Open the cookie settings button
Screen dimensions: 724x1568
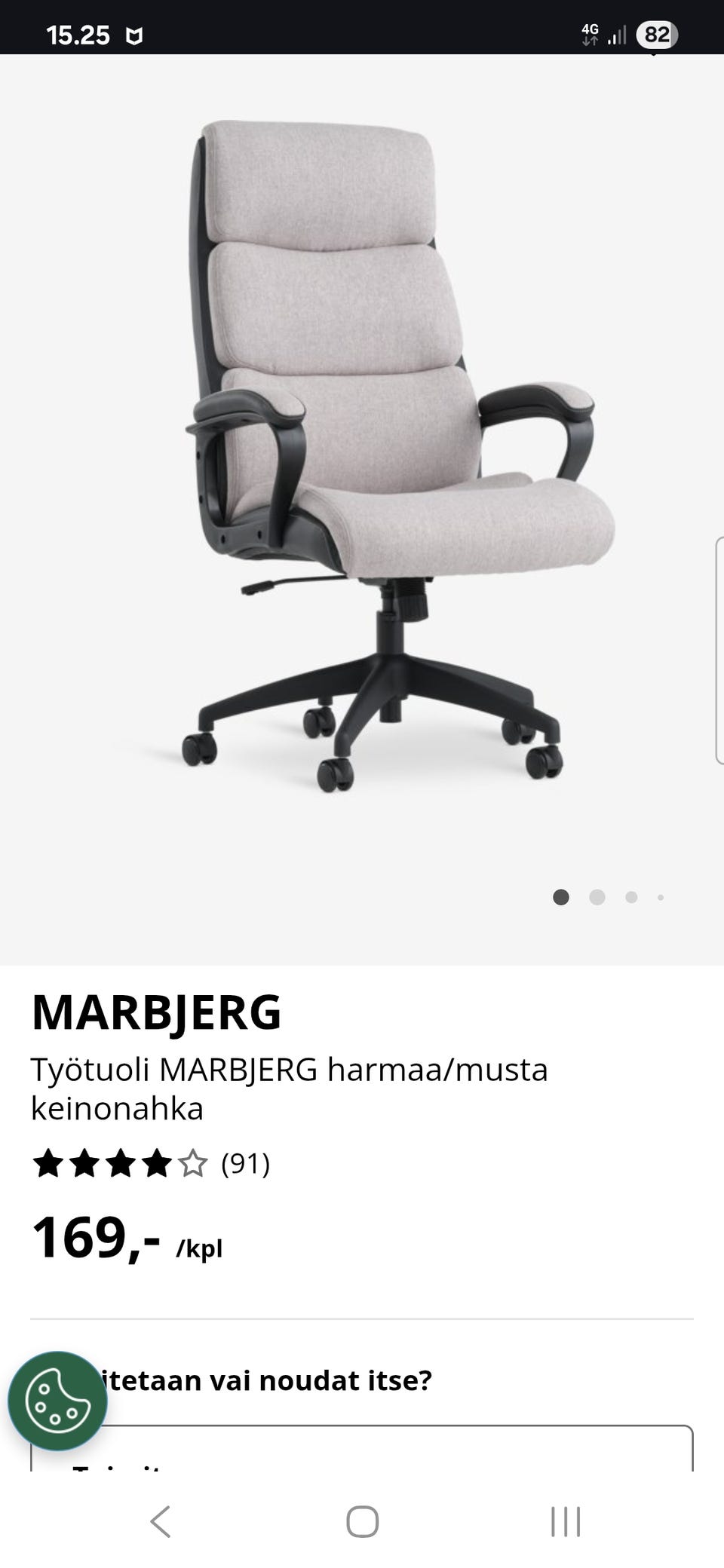(x=57, y=1401)
